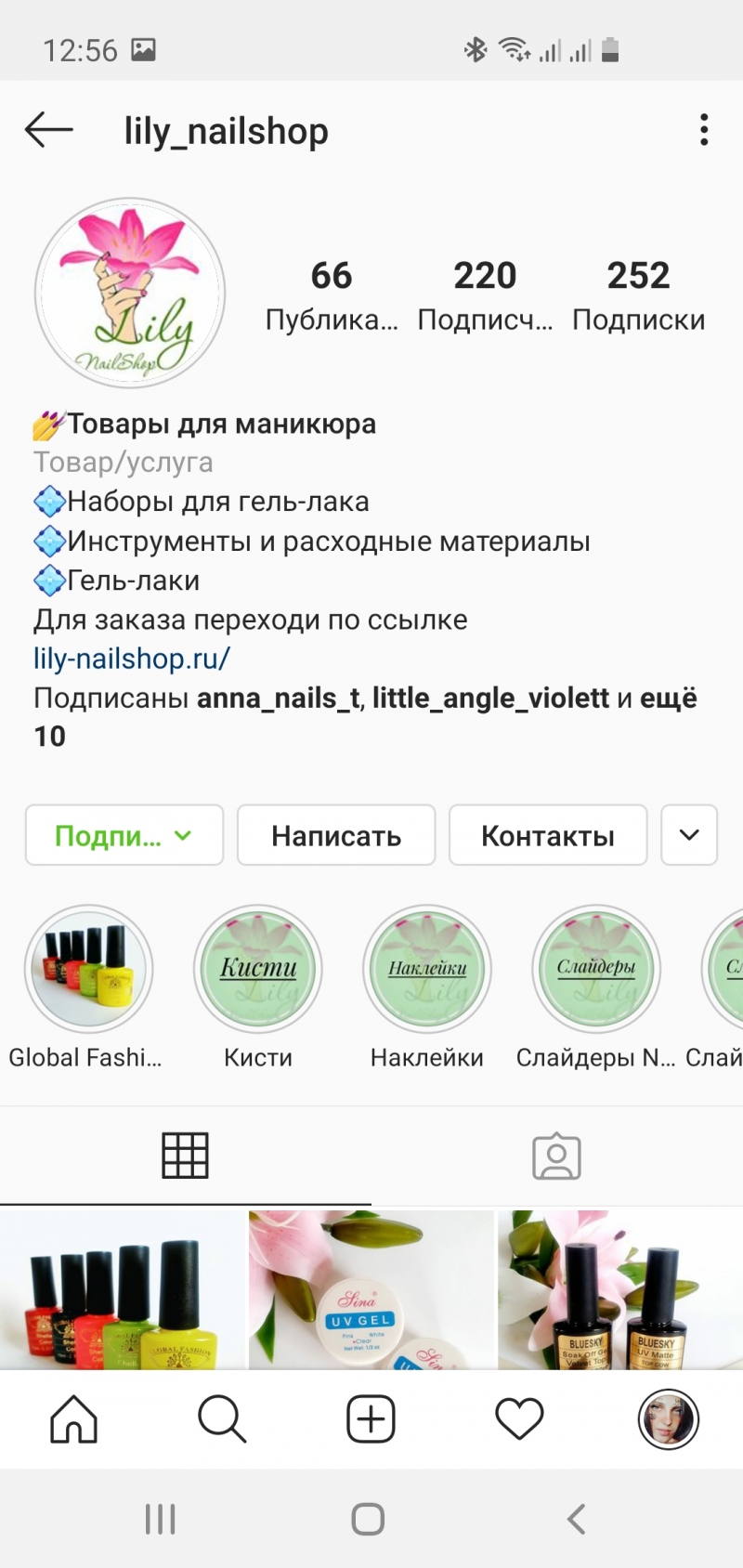This screenshot has width=743, height=1568.
Task: Open the search and explore tab
Action: 223,1419
